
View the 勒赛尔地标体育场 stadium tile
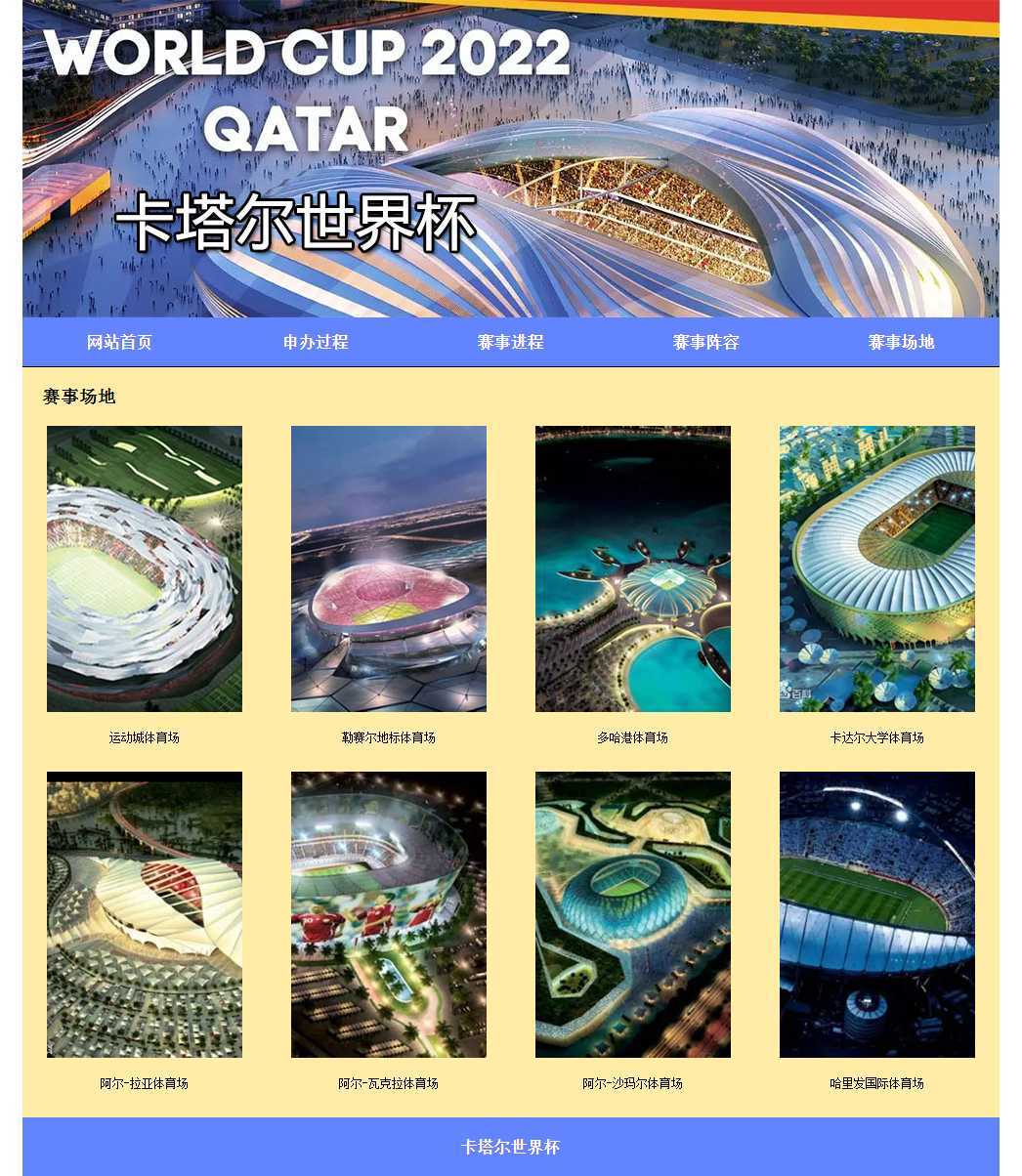tap(389, 568)
